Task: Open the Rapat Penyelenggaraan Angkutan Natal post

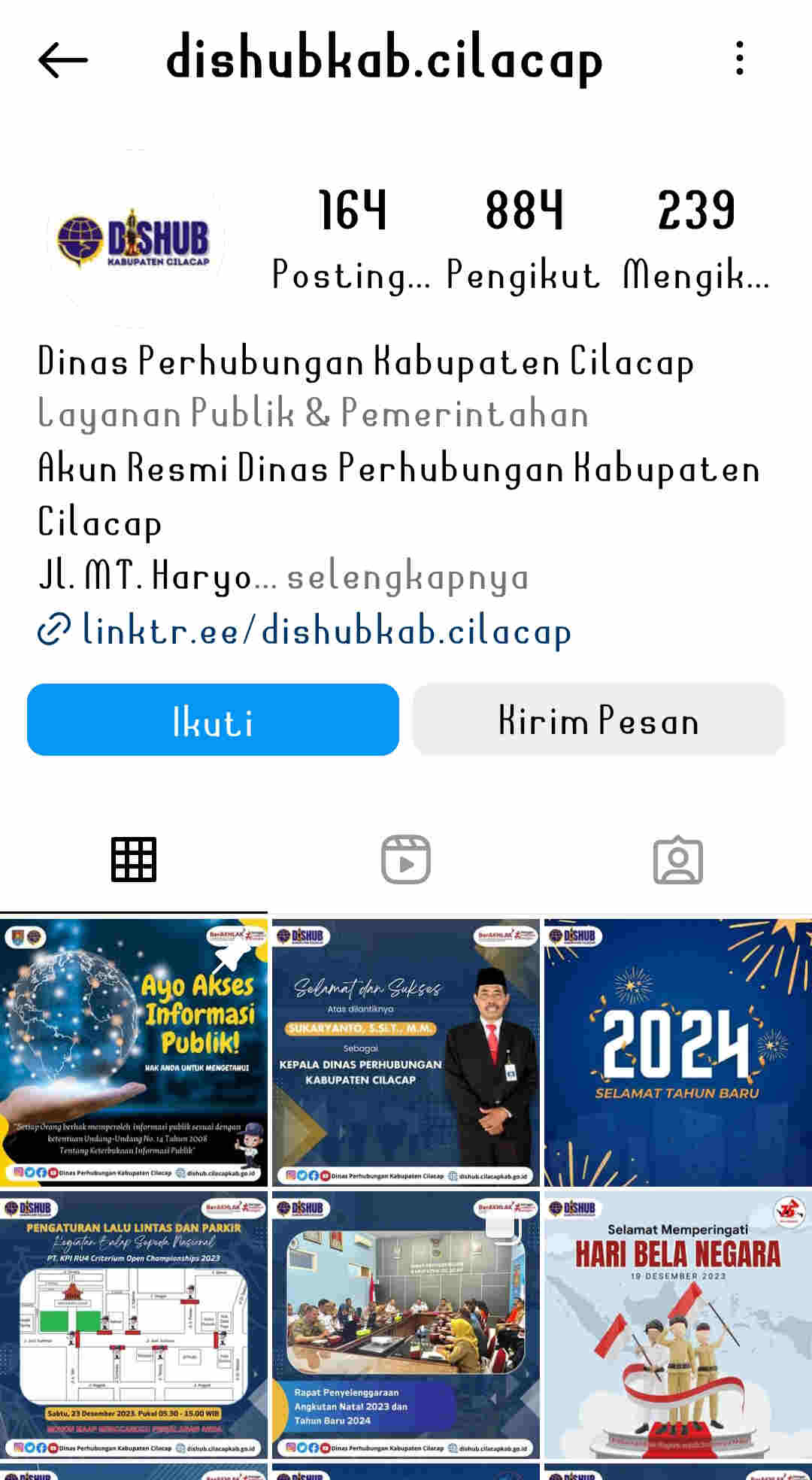Action: (x=406, y=1325)
